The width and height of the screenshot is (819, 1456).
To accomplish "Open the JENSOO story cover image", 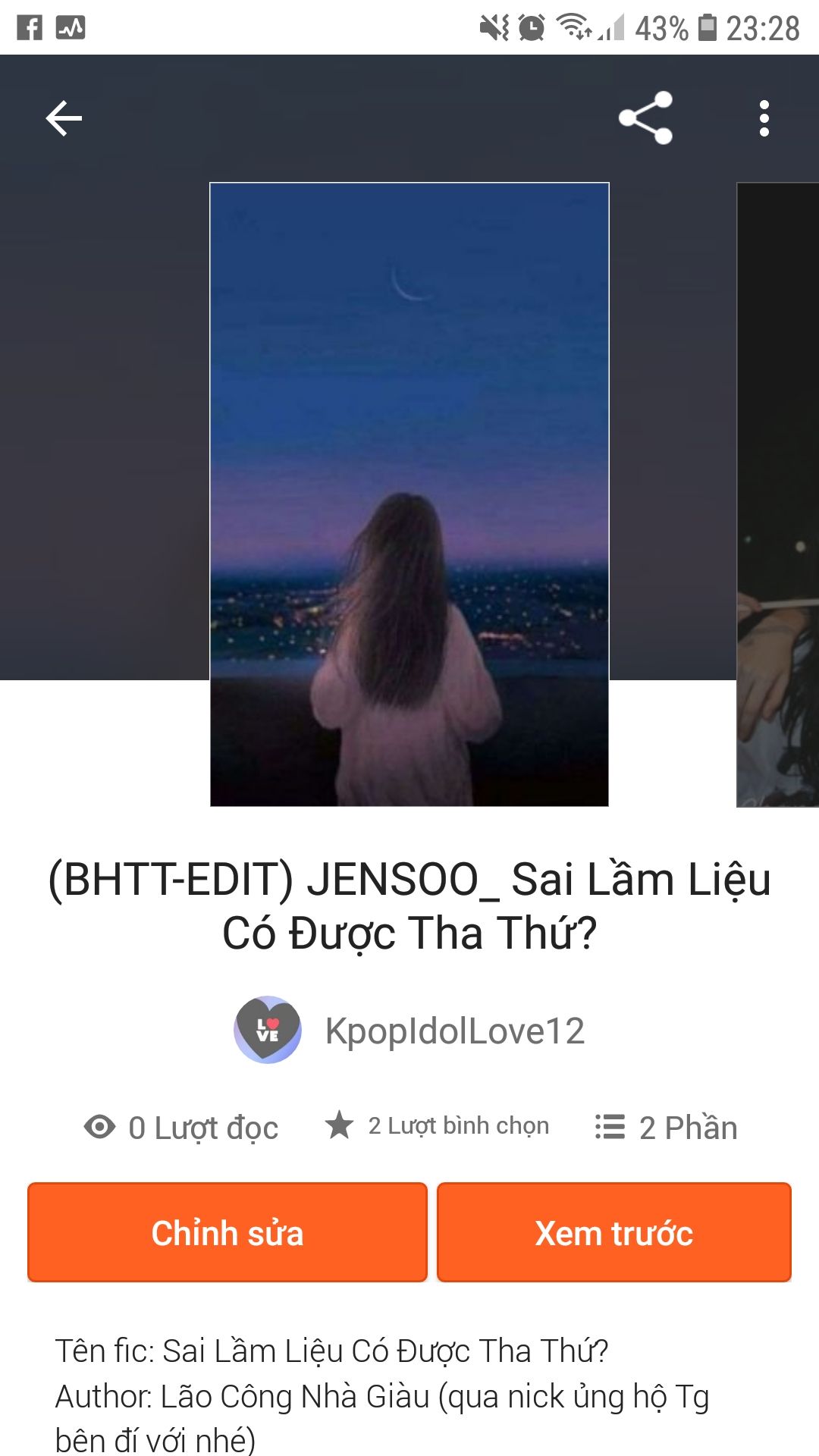I will (x=409, y=494).
